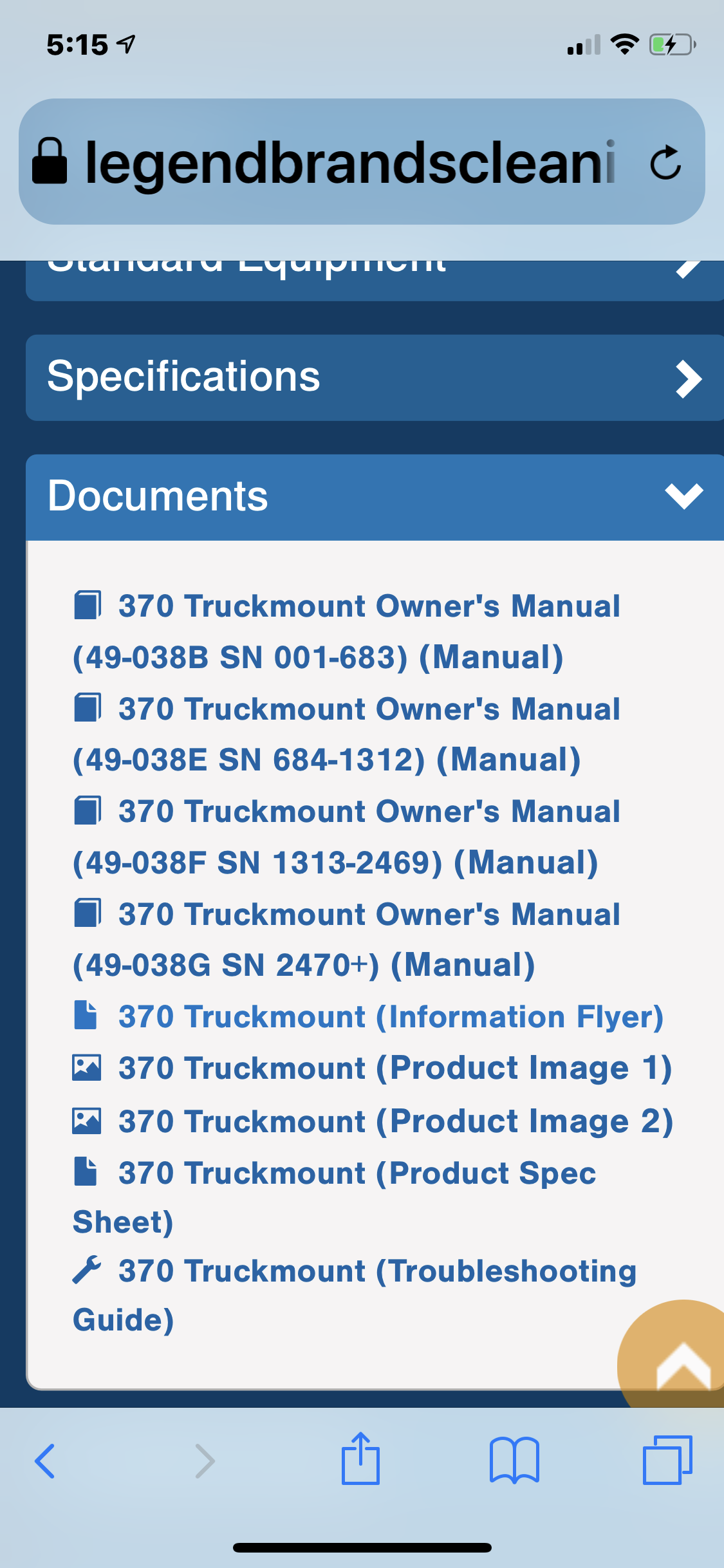The width and height of the screenshot is (724, 1568).
Task: Reload the page
Action: [x=665, y=162]
